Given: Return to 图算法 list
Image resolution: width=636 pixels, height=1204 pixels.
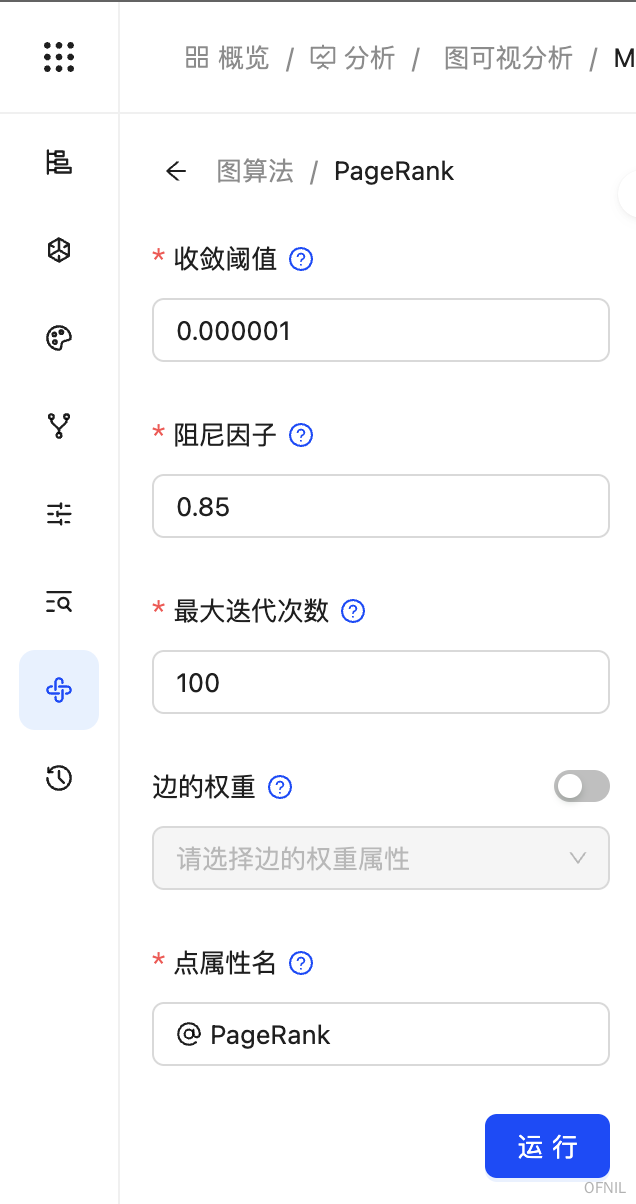Looking at the screenshot, I should (x=255, y=171).
